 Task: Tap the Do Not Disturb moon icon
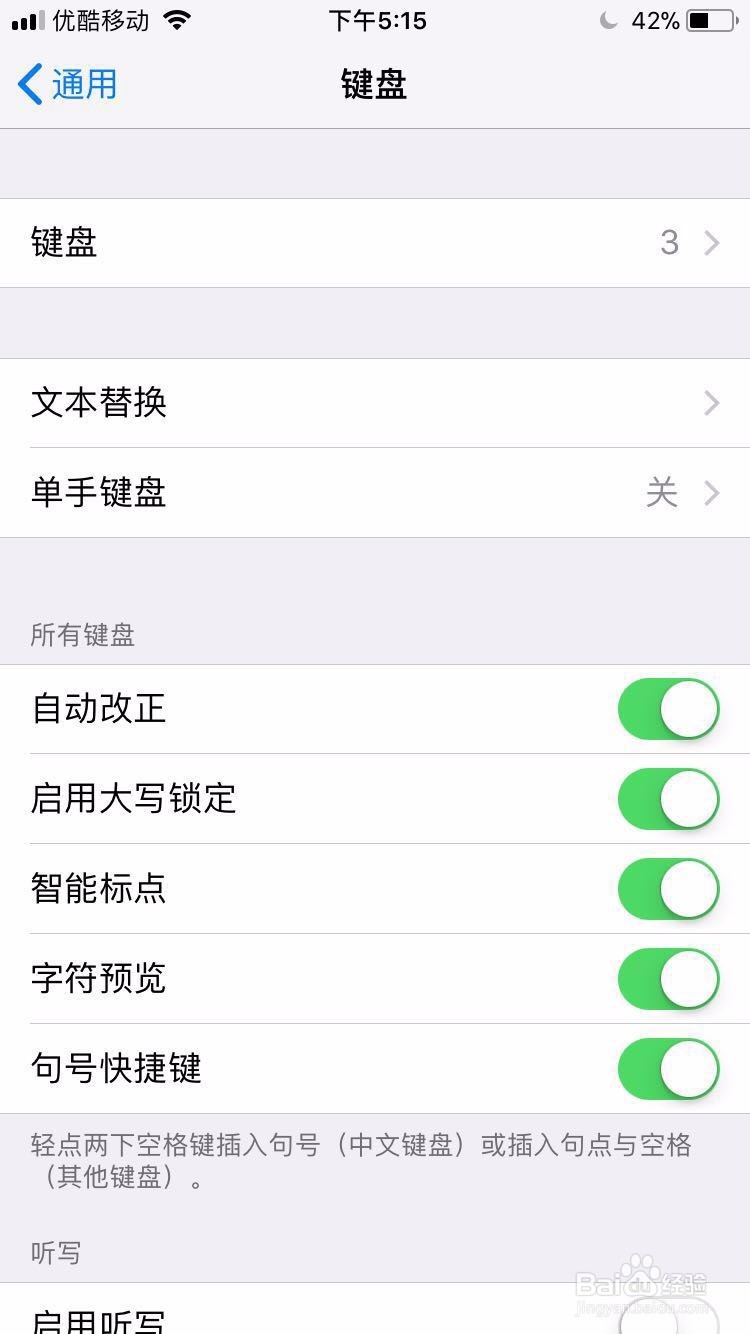608,19
